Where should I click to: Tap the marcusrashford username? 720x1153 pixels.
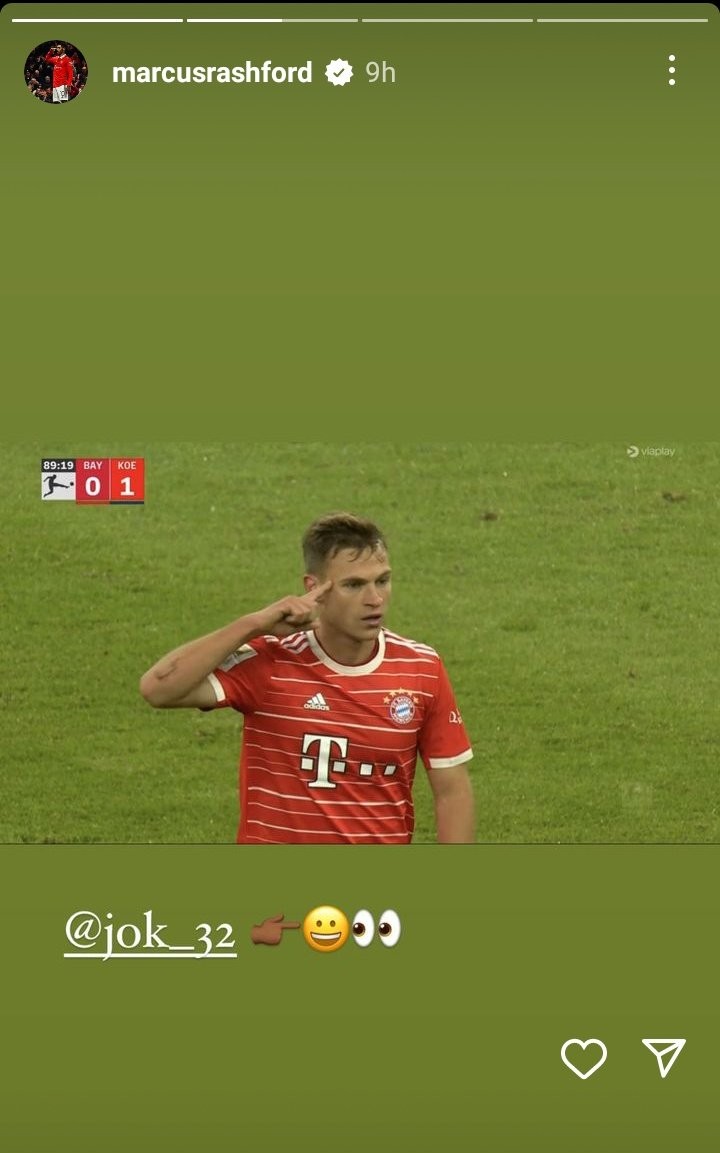click(x=212, y=72)
